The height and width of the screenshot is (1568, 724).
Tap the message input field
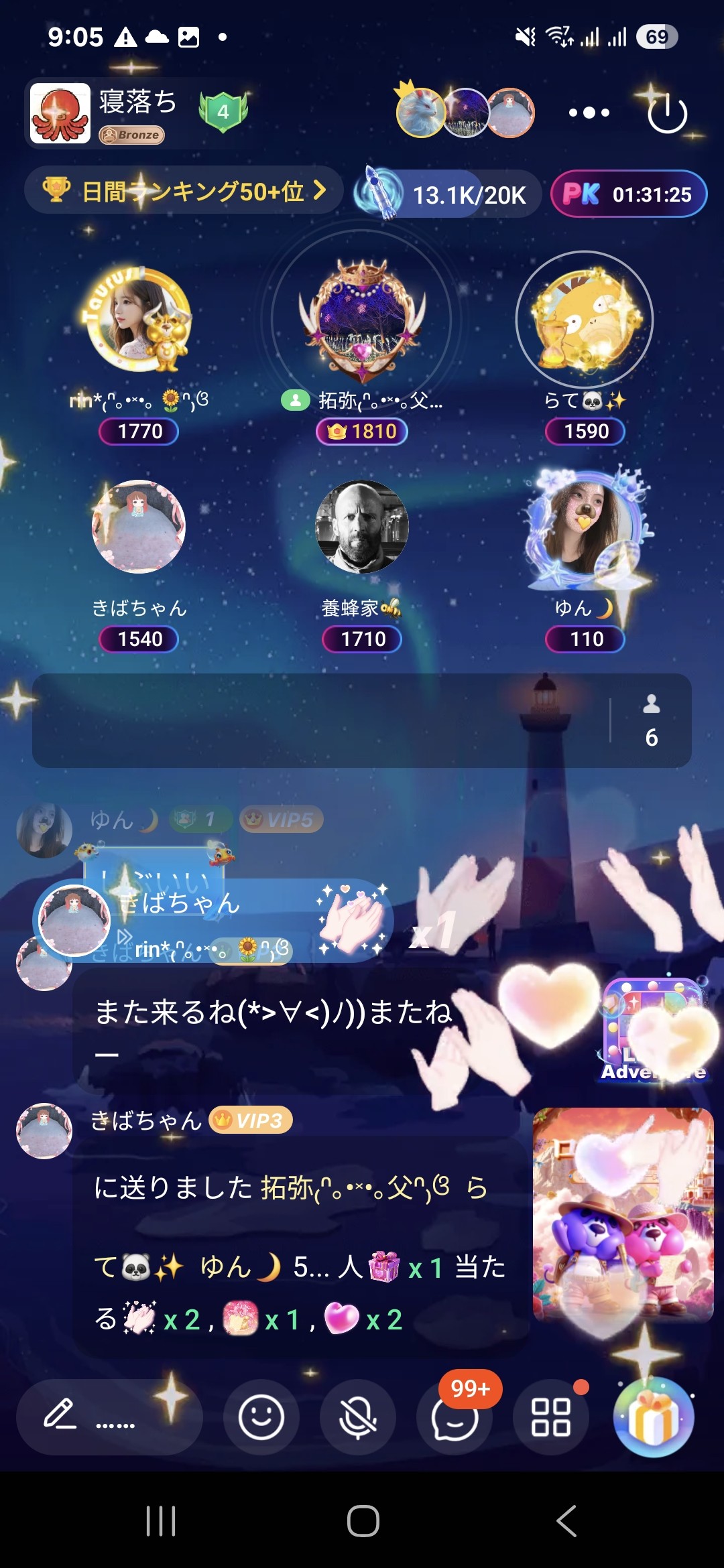pyautogui.click(x=109, y=1417)
